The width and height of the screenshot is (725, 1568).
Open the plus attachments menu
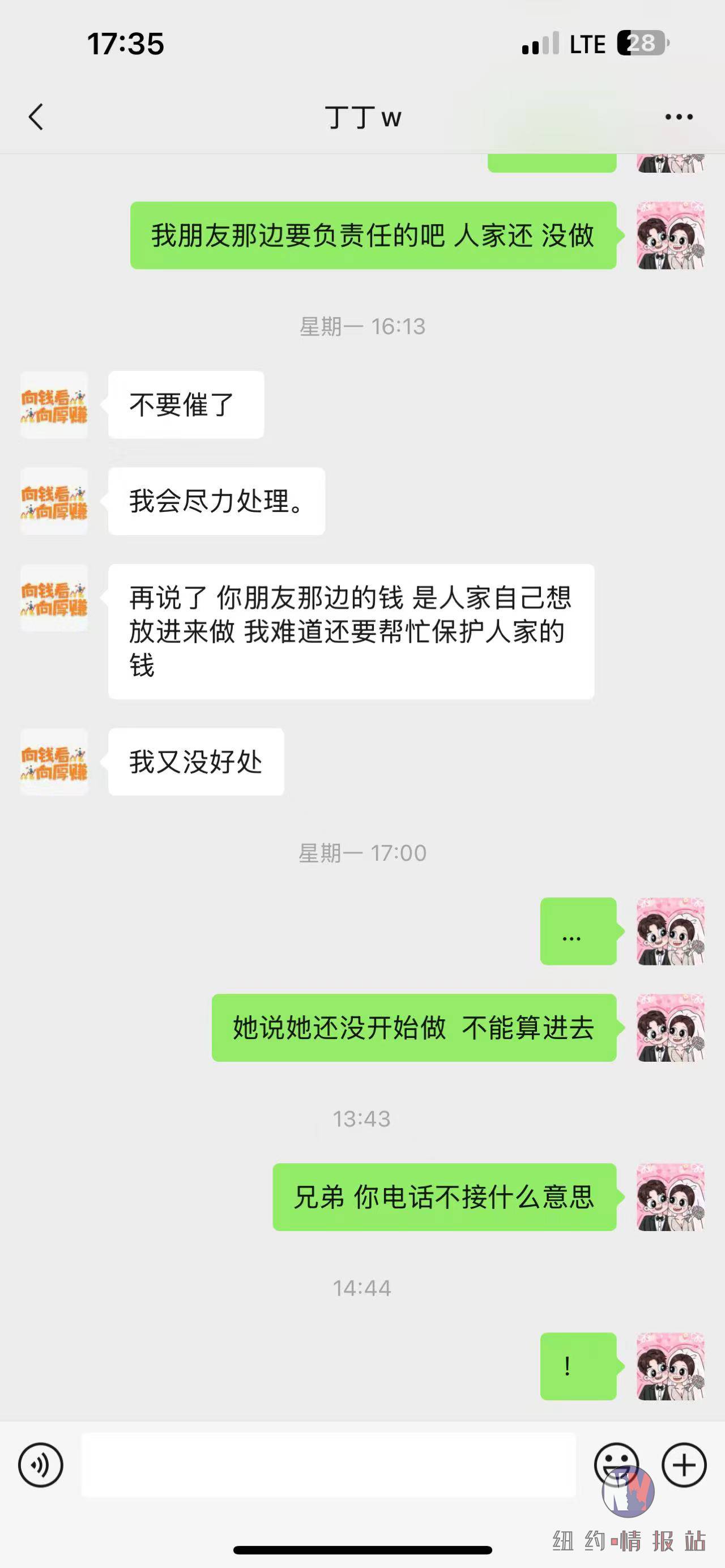[x=684, y=1464]
